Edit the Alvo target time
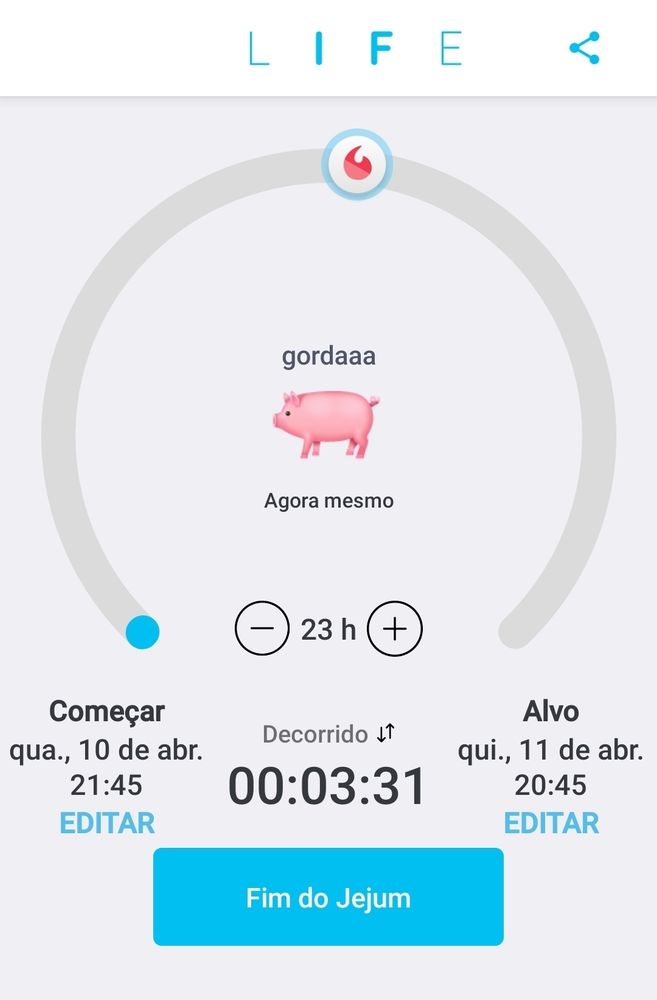This screenshot has width=657, height=1000. (551, 823)
